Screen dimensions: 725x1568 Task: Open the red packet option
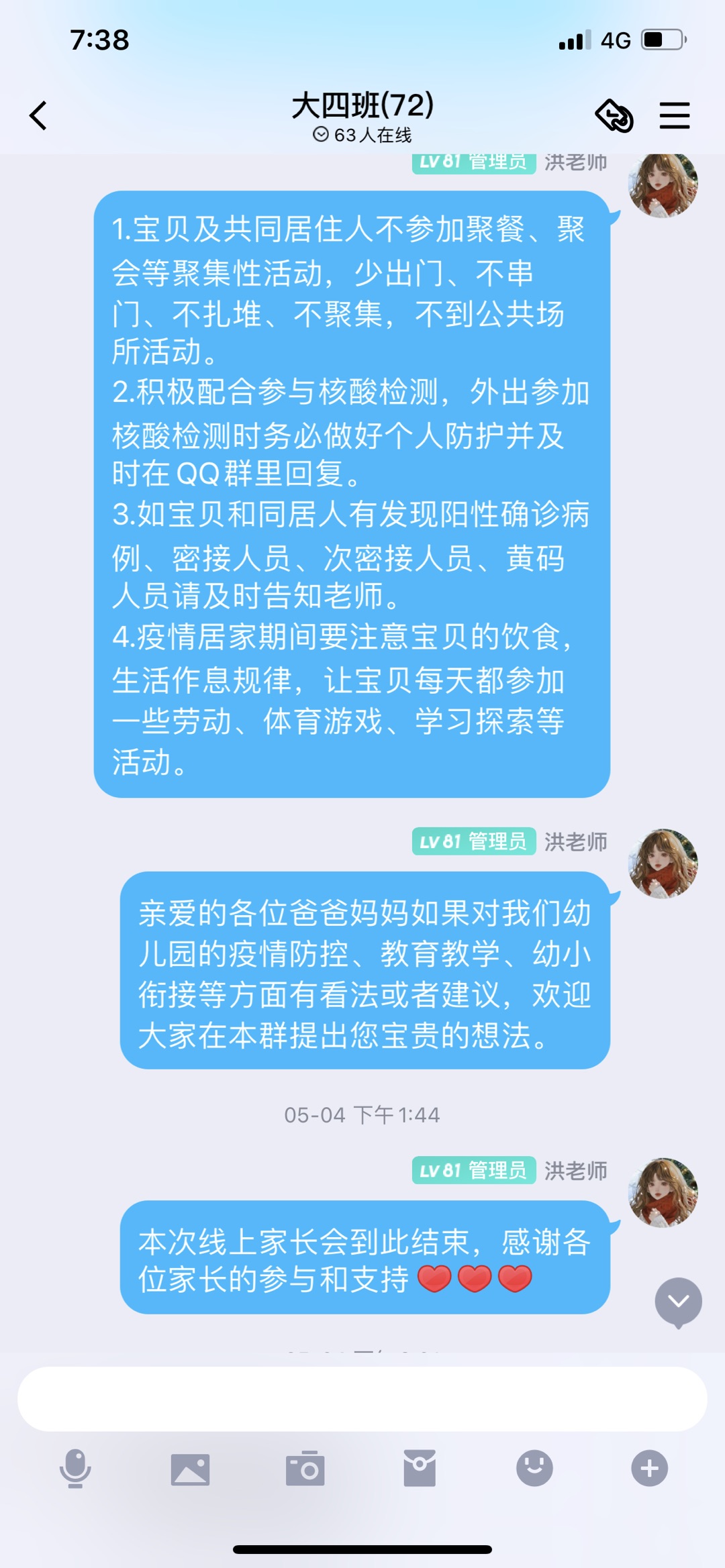(420, 1469)
